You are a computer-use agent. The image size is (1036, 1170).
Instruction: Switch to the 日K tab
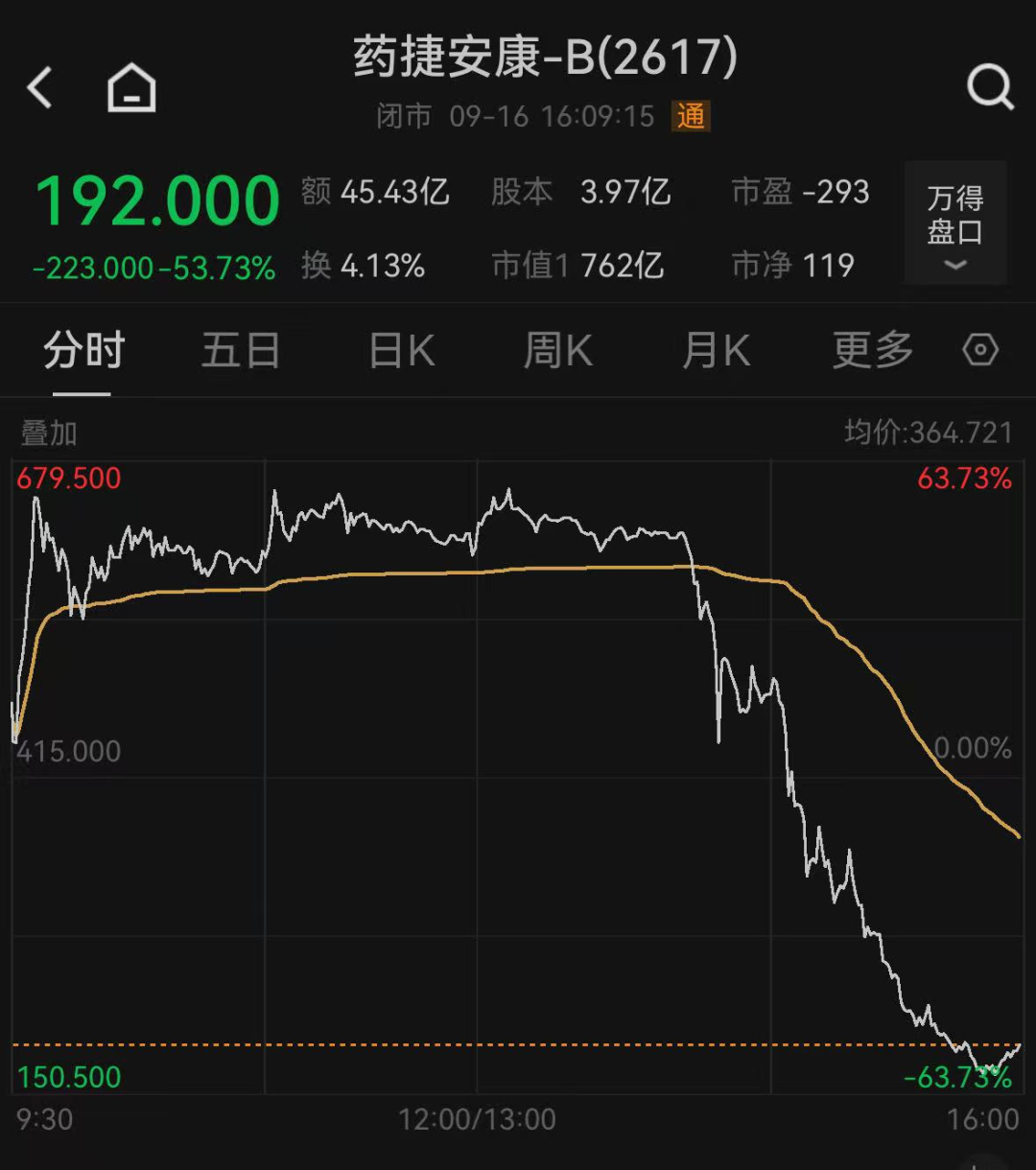pyautogui.click(x=402, y=351)
